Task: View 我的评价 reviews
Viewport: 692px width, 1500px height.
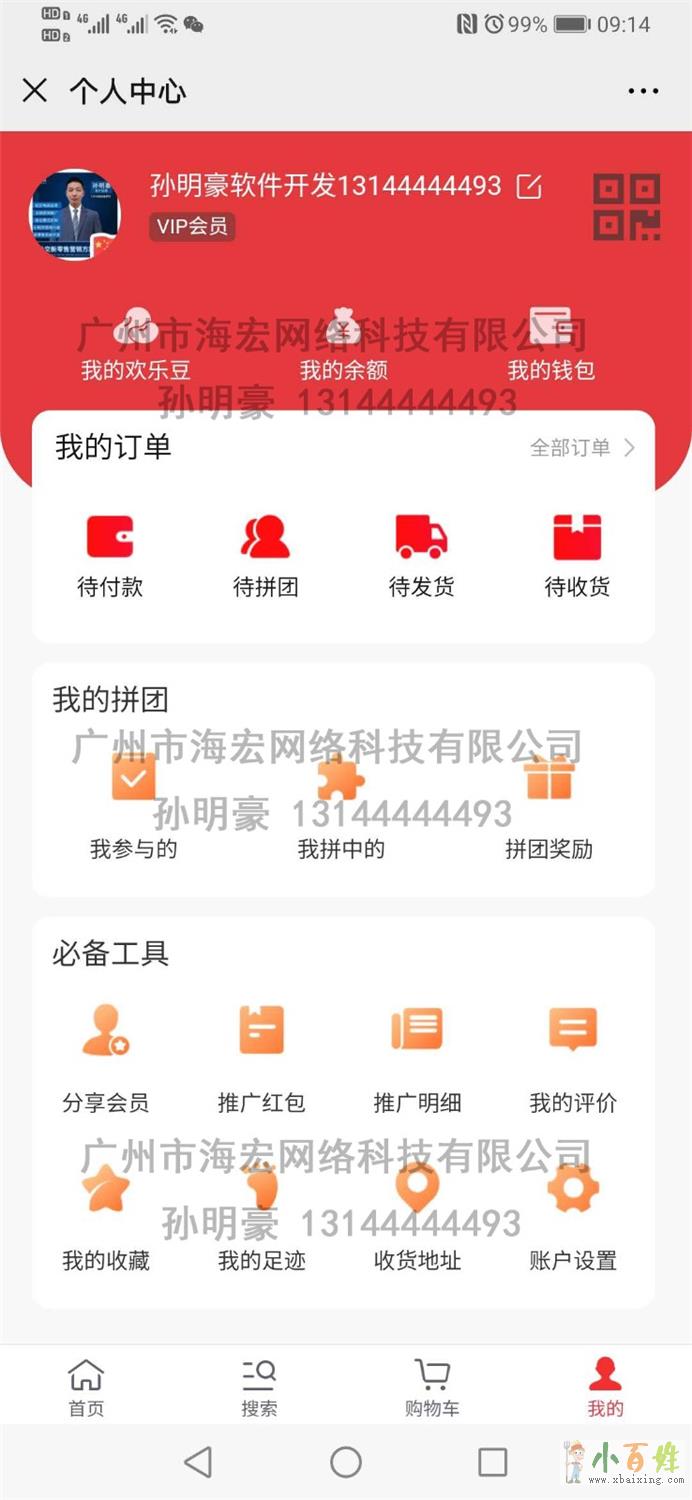Action: point(573,1058)
